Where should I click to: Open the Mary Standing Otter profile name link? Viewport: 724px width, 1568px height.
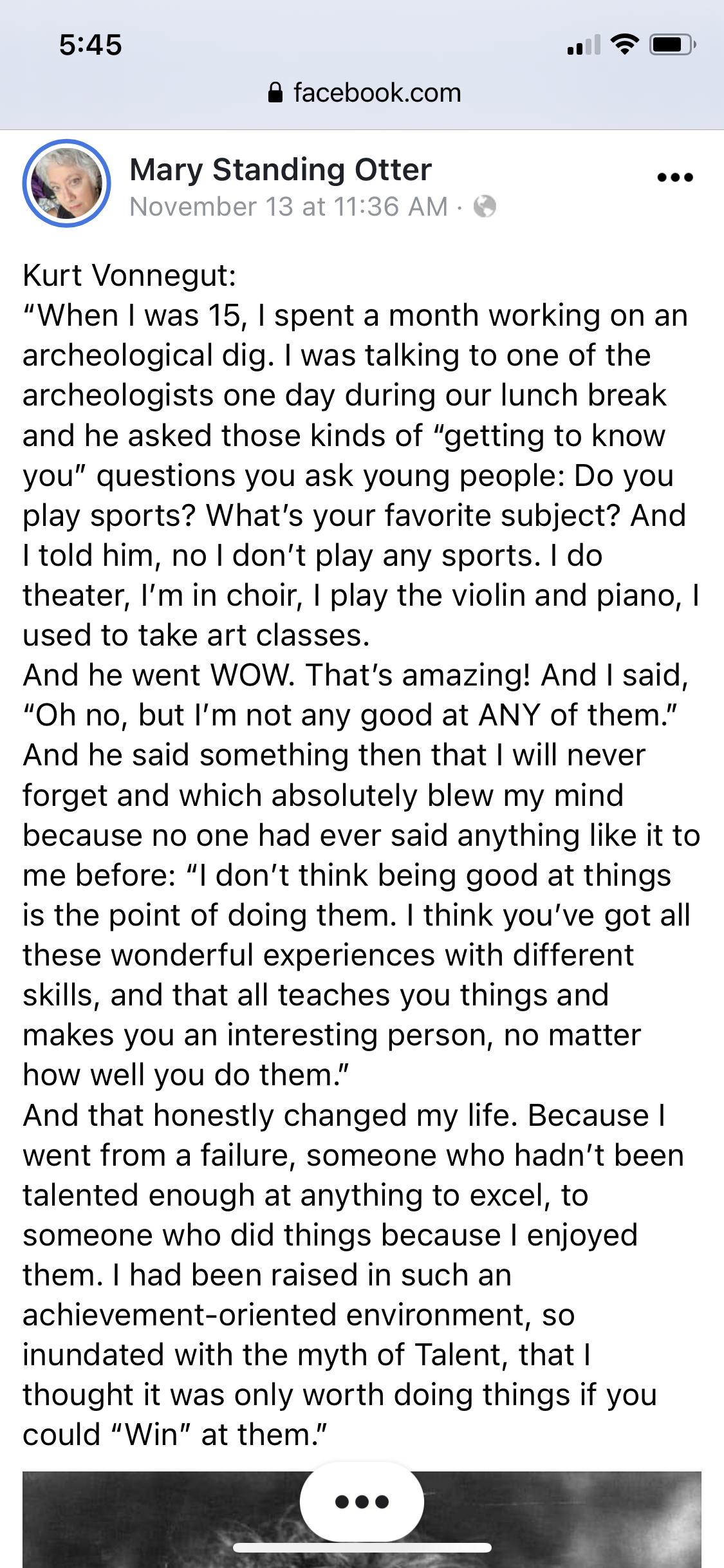[280, 170]
